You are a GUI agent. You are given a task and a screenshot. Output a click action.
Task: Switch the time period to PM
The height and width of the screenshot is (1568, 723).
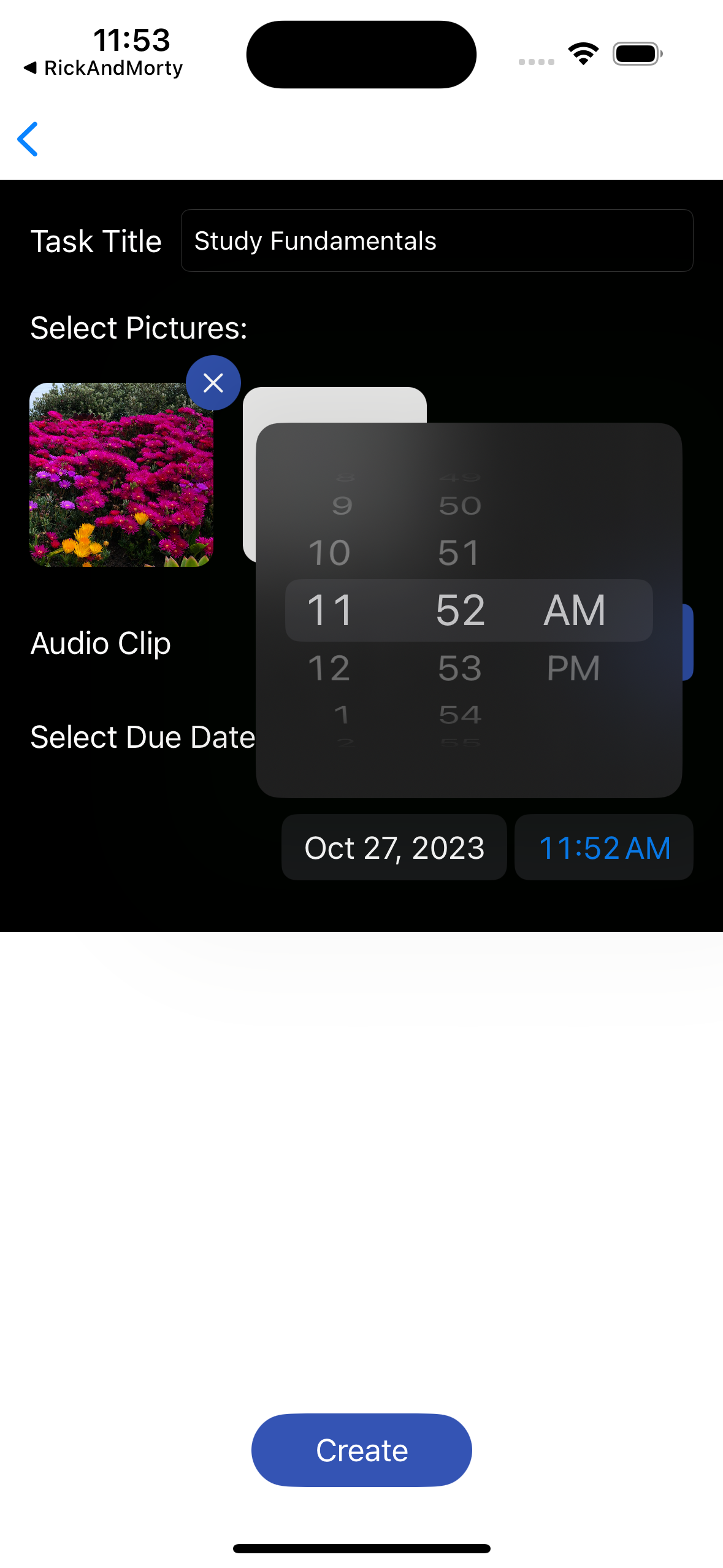573,668
